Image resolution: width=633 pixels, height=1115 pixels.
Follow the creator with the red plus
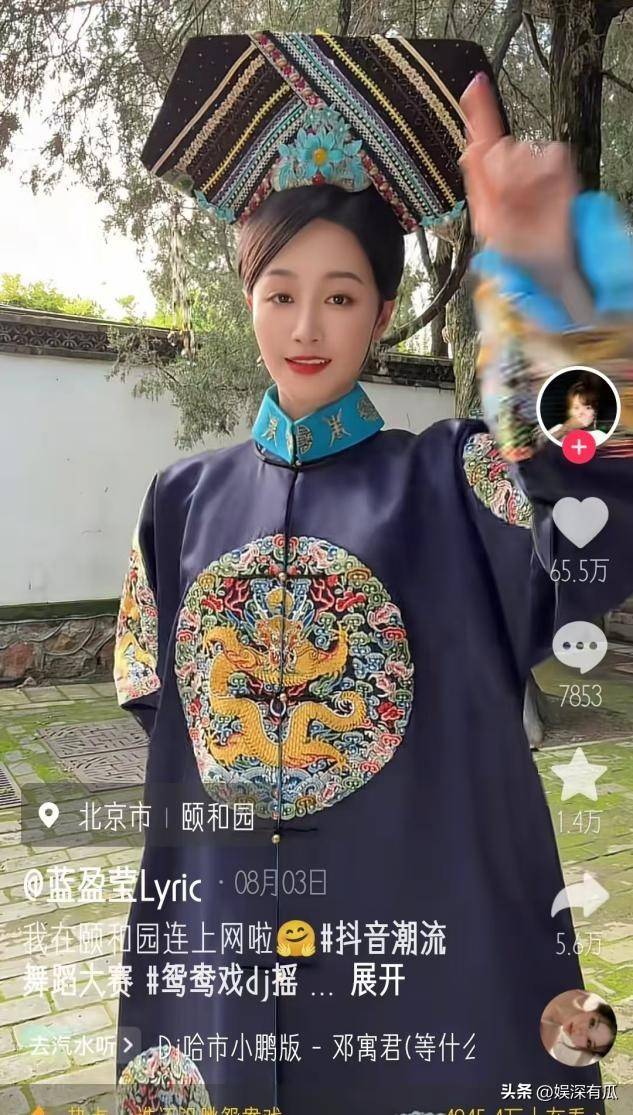point(578,447)
